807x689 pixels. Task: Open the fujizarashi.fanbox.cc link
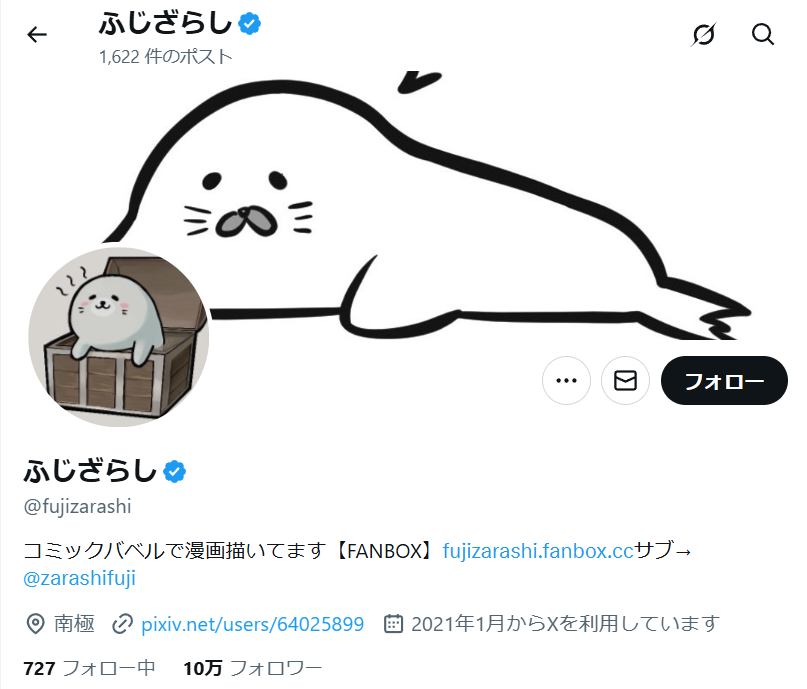point(537,551)
